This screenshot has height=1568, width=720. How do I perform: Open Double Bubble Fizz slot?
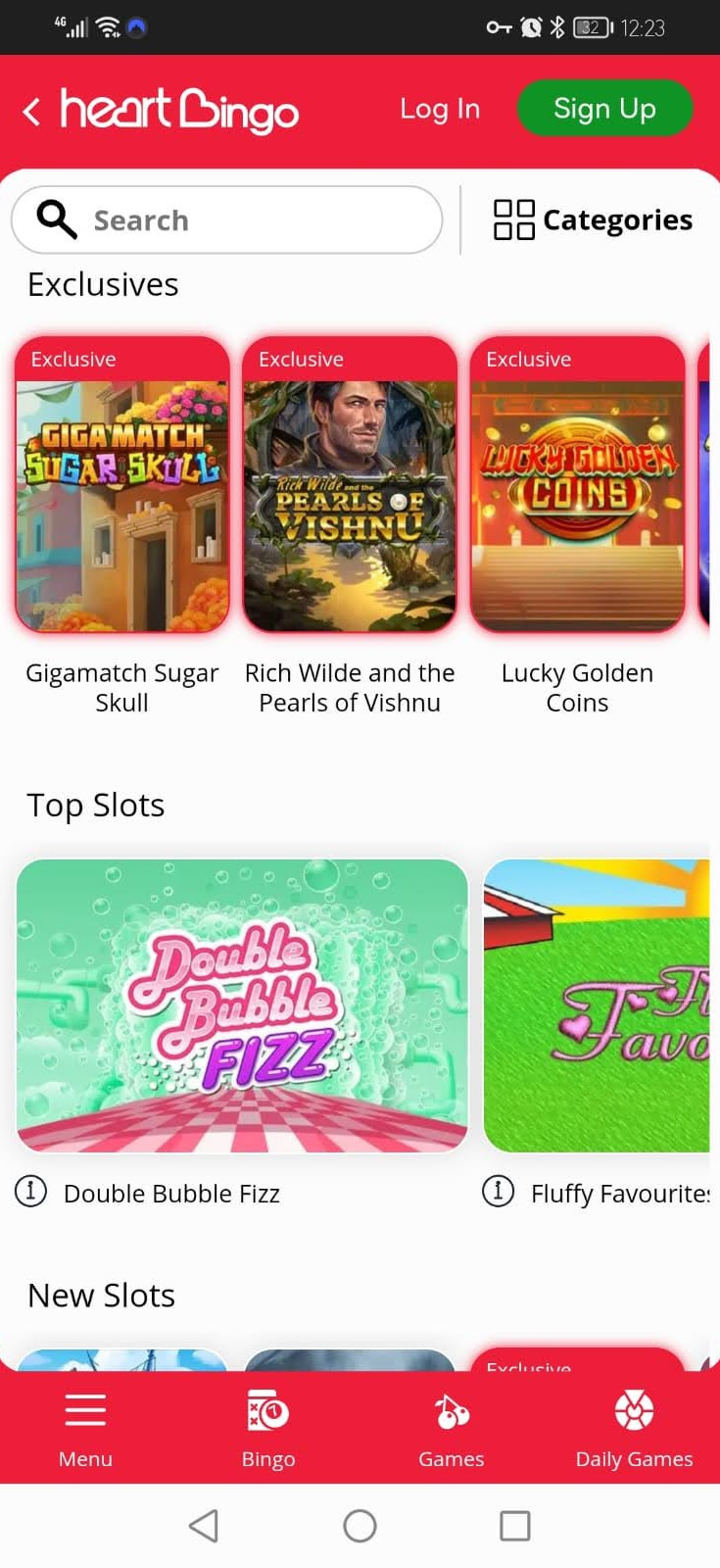coord(242,1005)
